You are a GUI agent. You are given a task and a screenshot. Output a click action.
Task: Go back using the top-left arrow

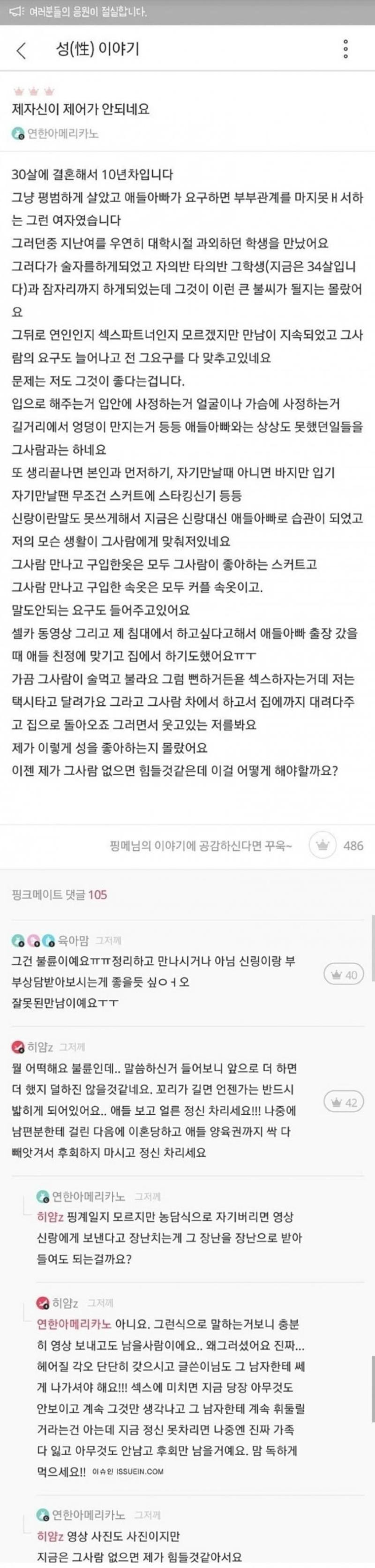22,50
